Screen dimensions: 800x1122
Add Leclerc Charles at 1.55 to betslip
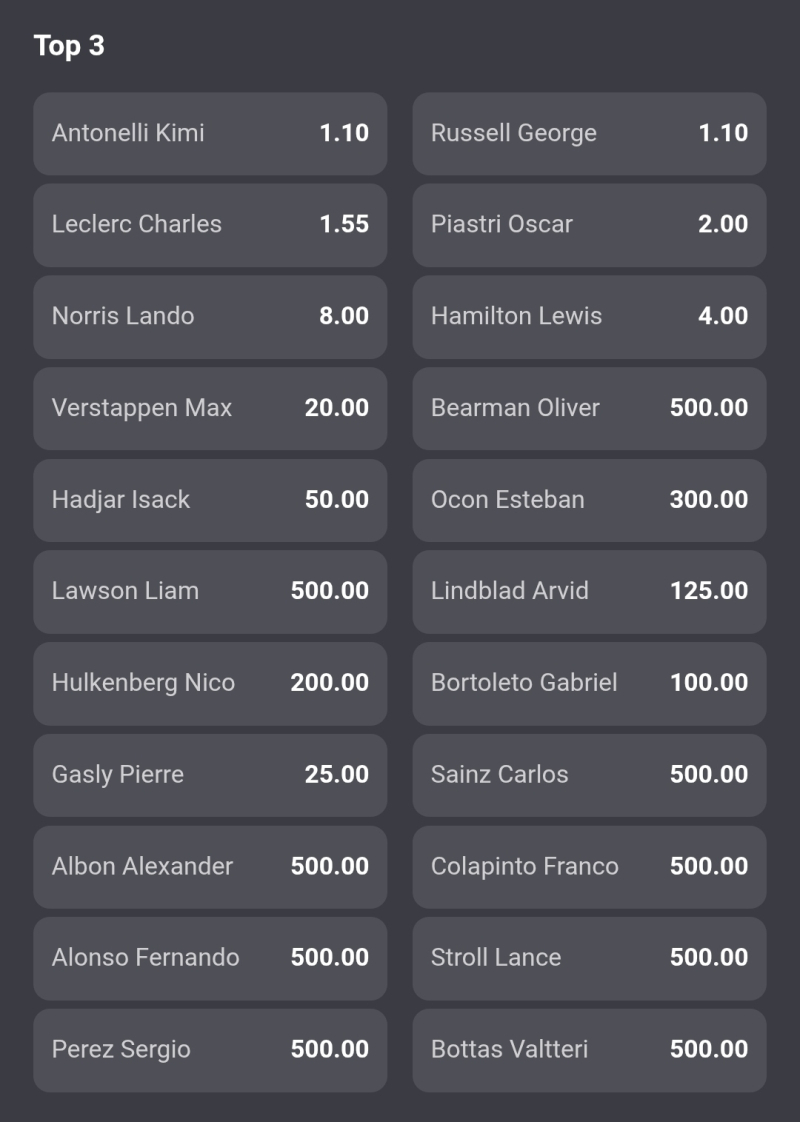coord(210,225)
